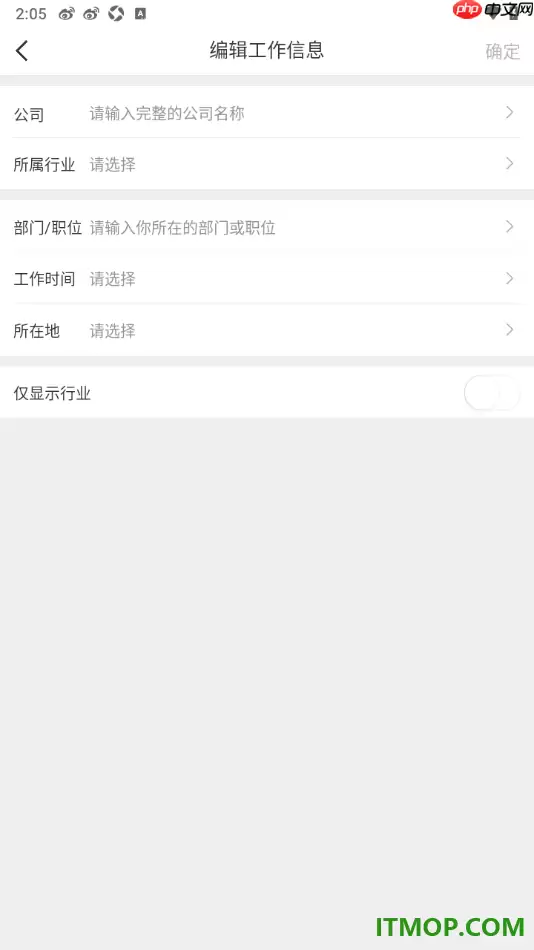Toggle the 仅显示行业 switch

(492, 393)
